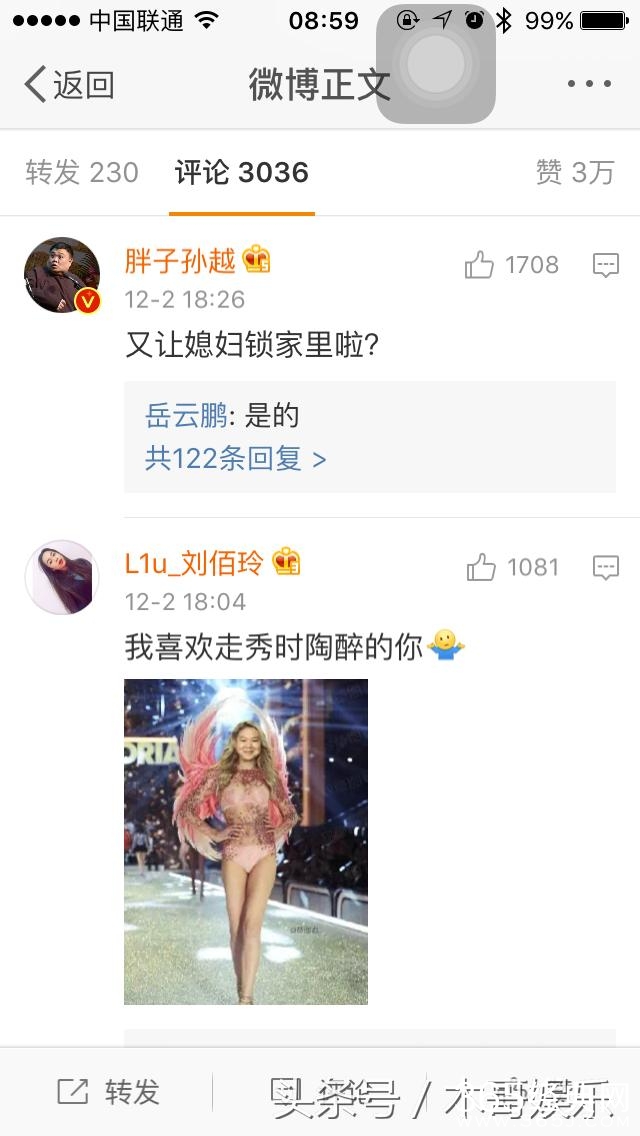This screenshot has height=1136, width=640.
Task: Reply to L1u_刘佰玲's comment
Action: click(606, 568)
